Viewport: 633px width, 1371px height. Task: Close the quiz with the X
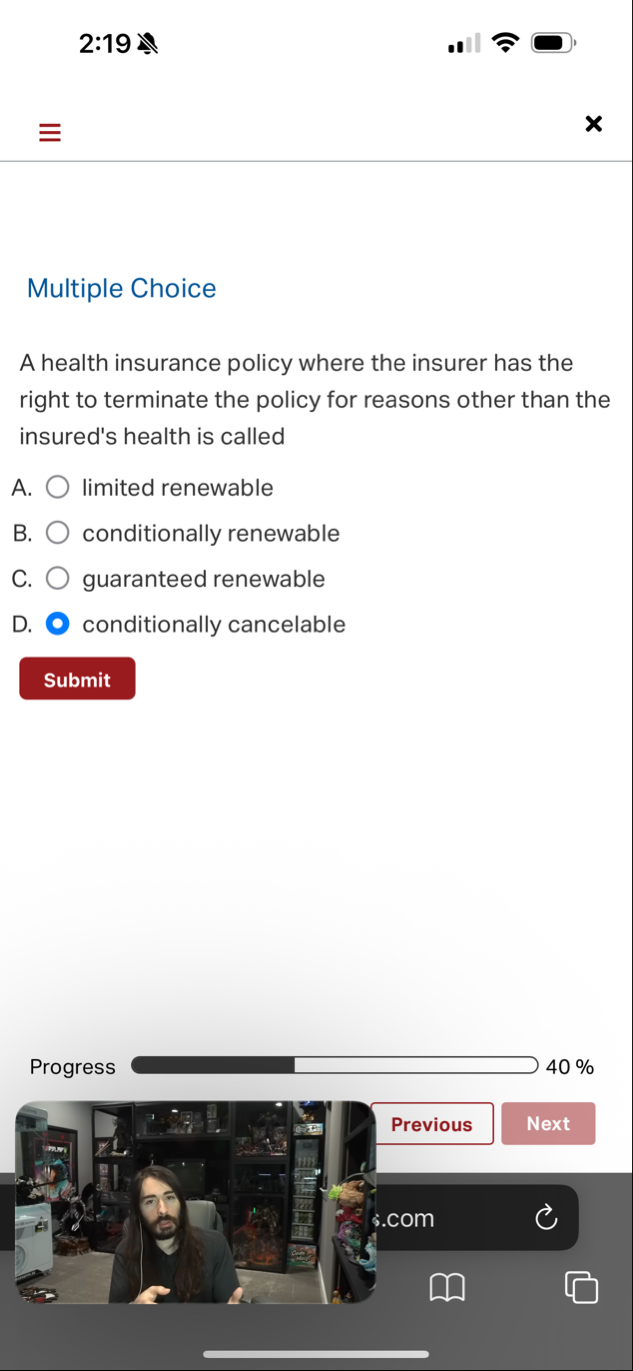(x=593, y=124)
